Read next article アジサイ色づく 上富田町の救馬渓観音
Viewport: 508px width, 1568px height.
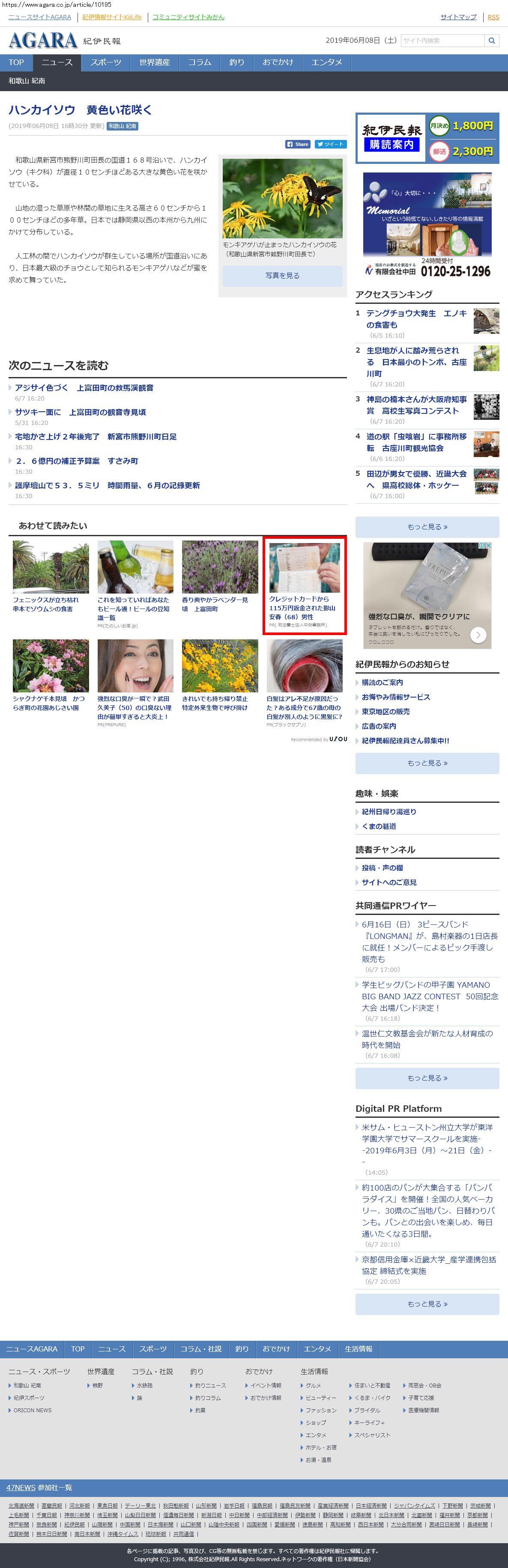click(x=84, y=388)
